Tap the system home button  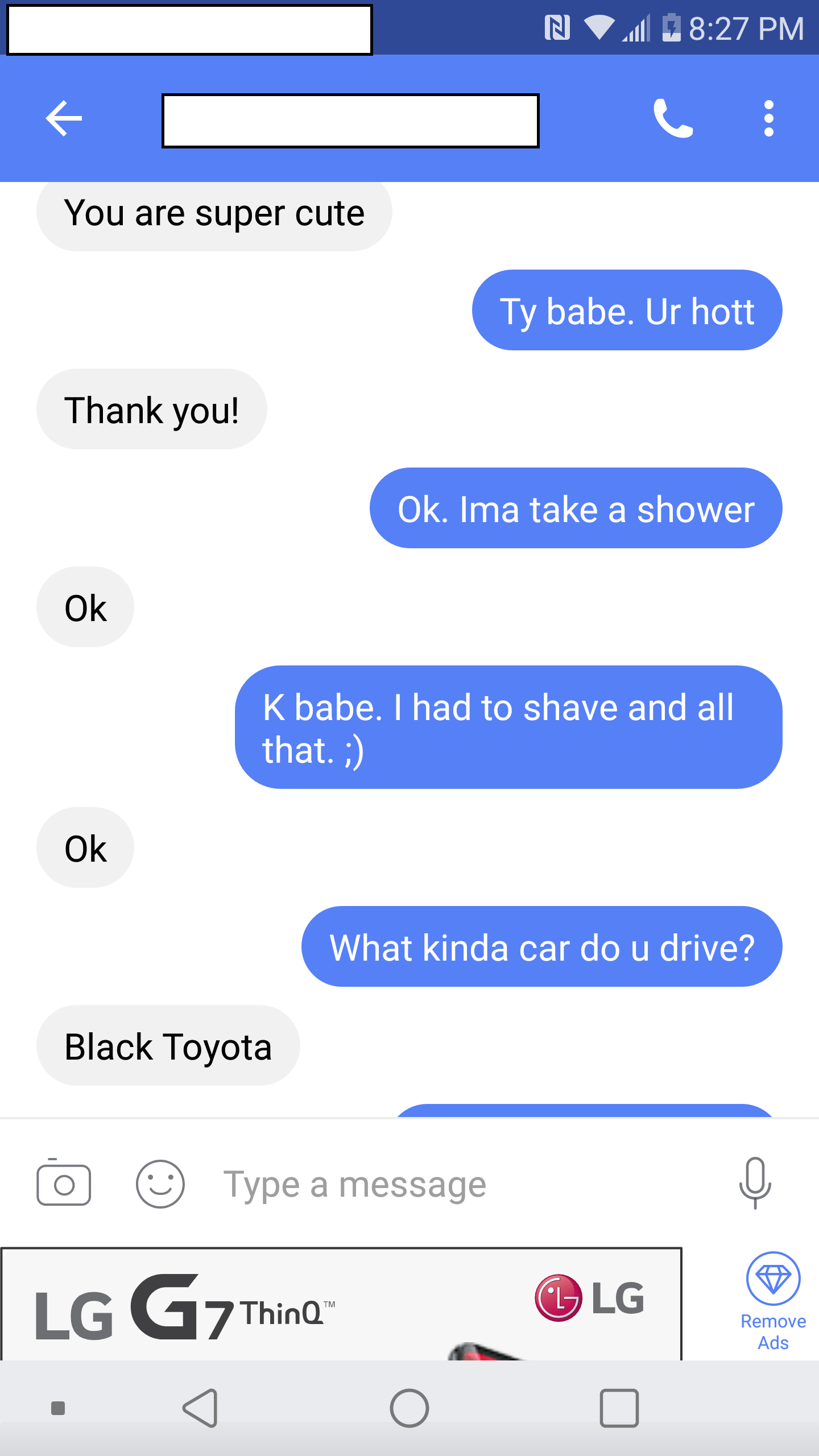point(409,1408)
